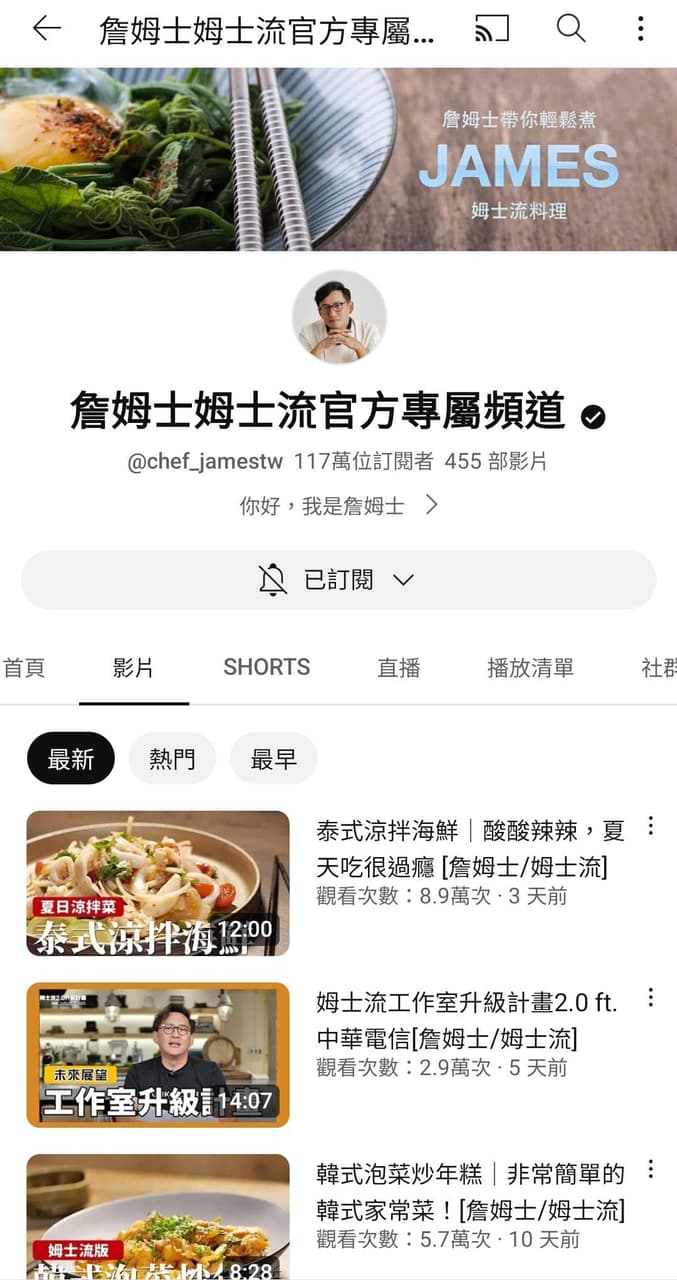Open options for 韓式泡菜炒年糕 video
This screenshot has height=1280, width=677.
pos(650,1170)
